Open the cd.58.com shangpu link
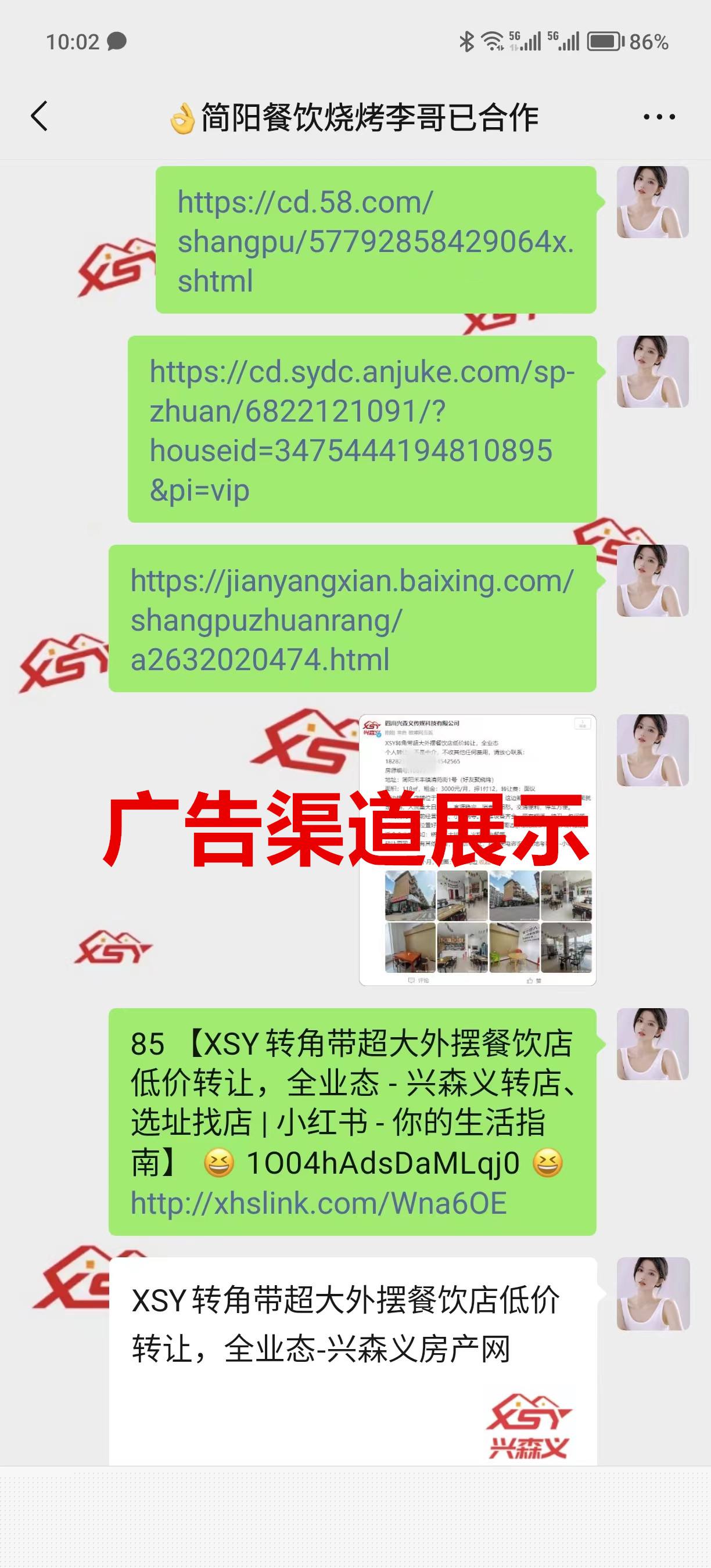711x1568 pixels. [375, 241]
